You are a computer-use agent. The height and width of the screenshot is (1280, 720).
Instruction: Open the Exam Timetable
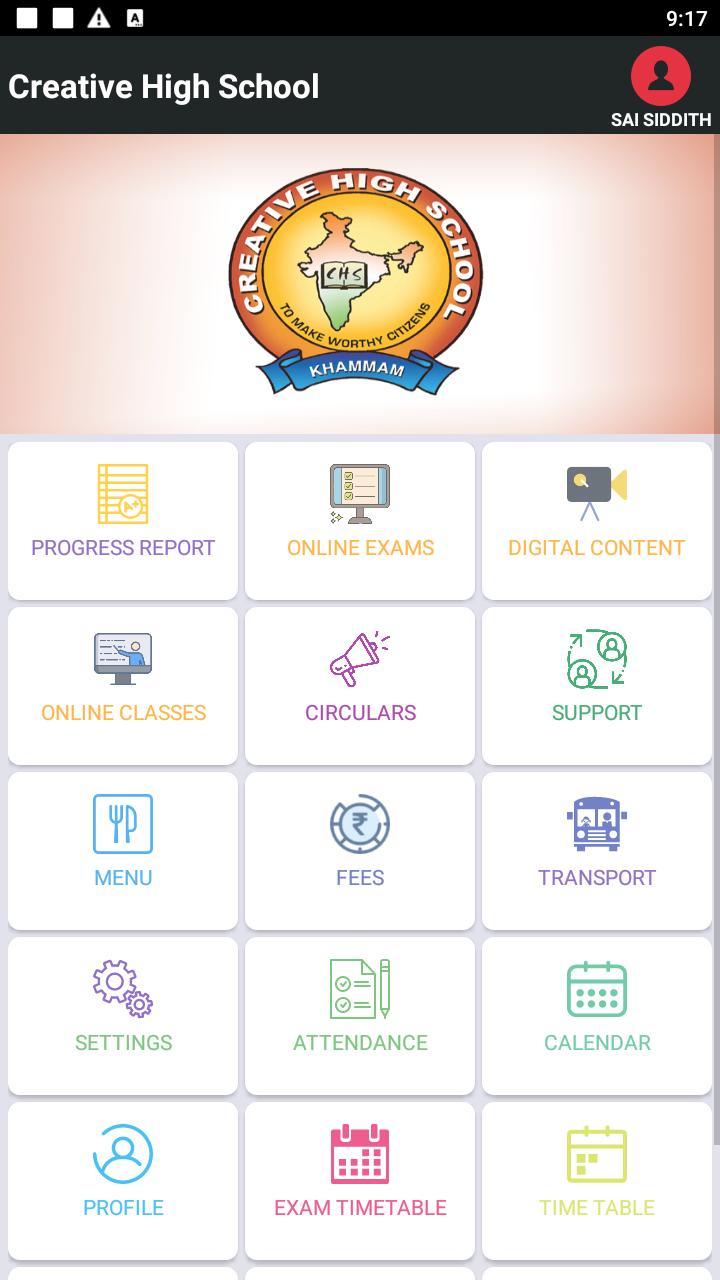(360, 1180)
